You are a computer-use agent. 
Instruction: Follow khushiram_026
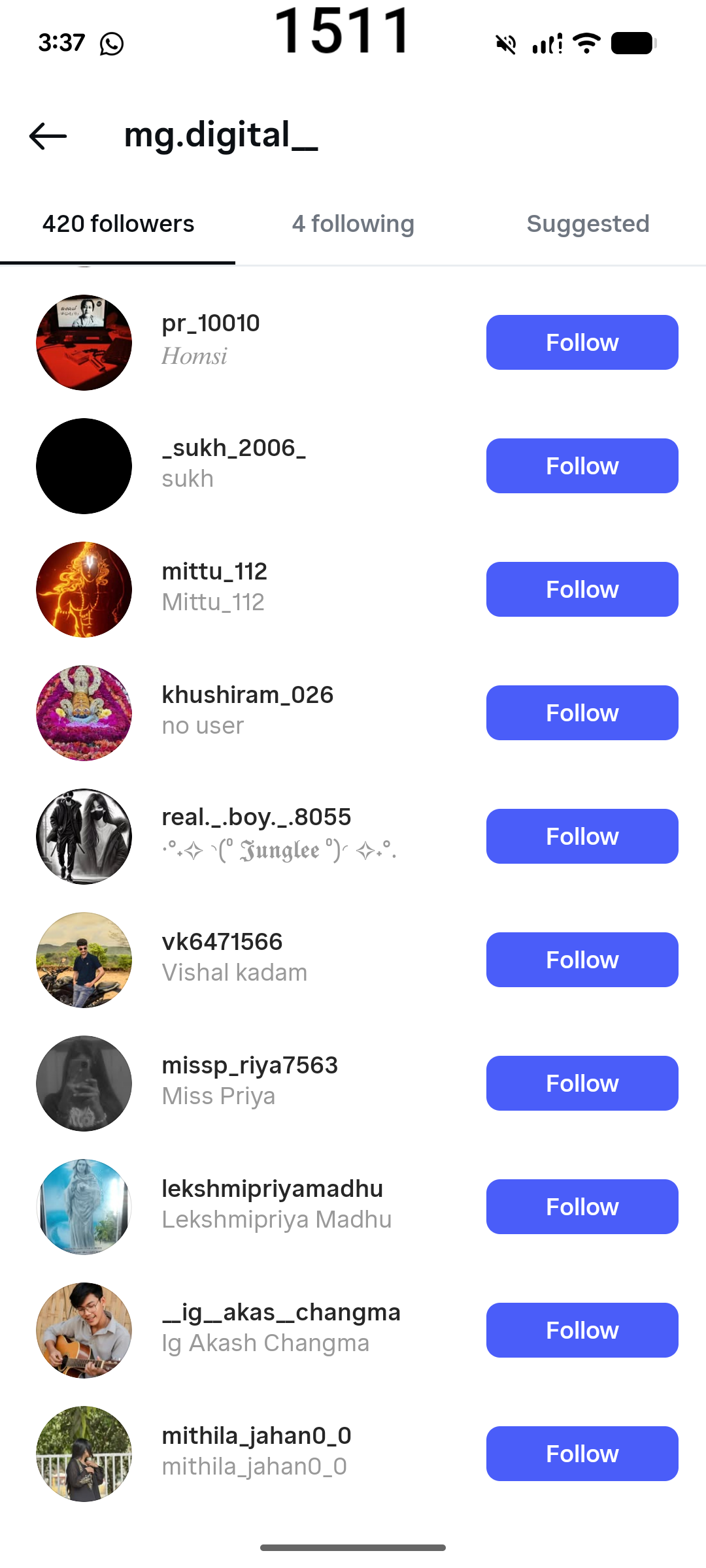click(x=582, y=713)
